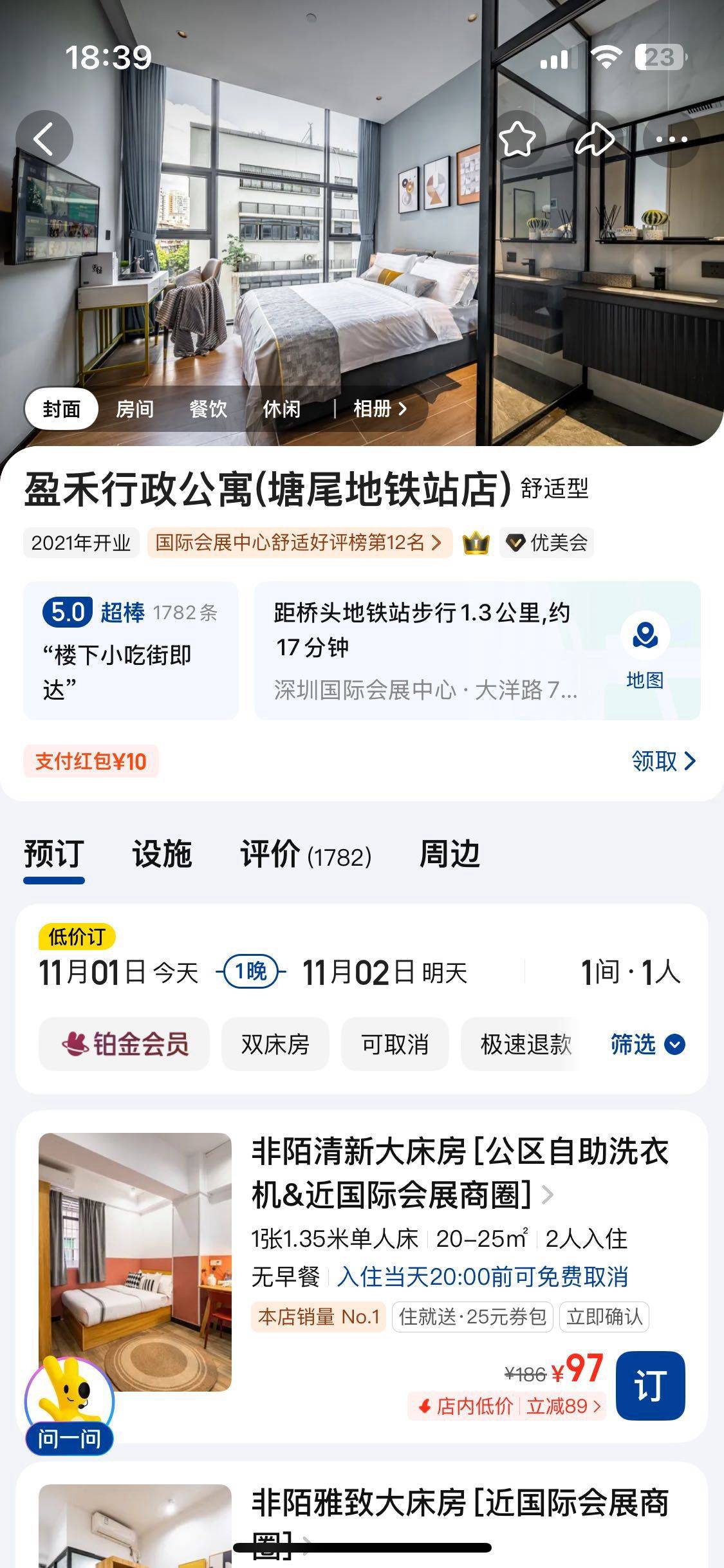Show 餐饮 photos
The height and width of the screenshot is (1568, 724).
click(x=208, y=409)
